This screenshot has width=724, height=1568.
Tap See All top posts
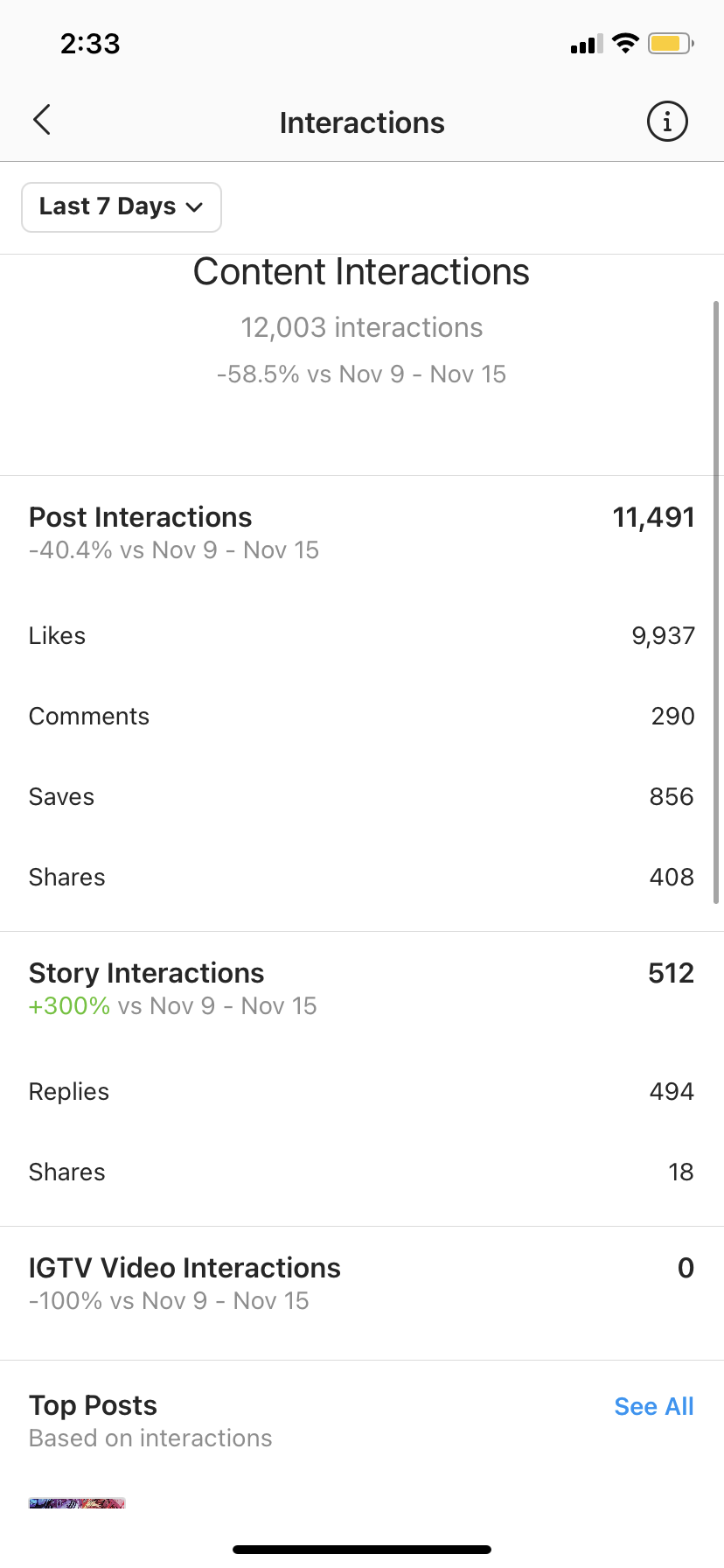point(654,1406)
